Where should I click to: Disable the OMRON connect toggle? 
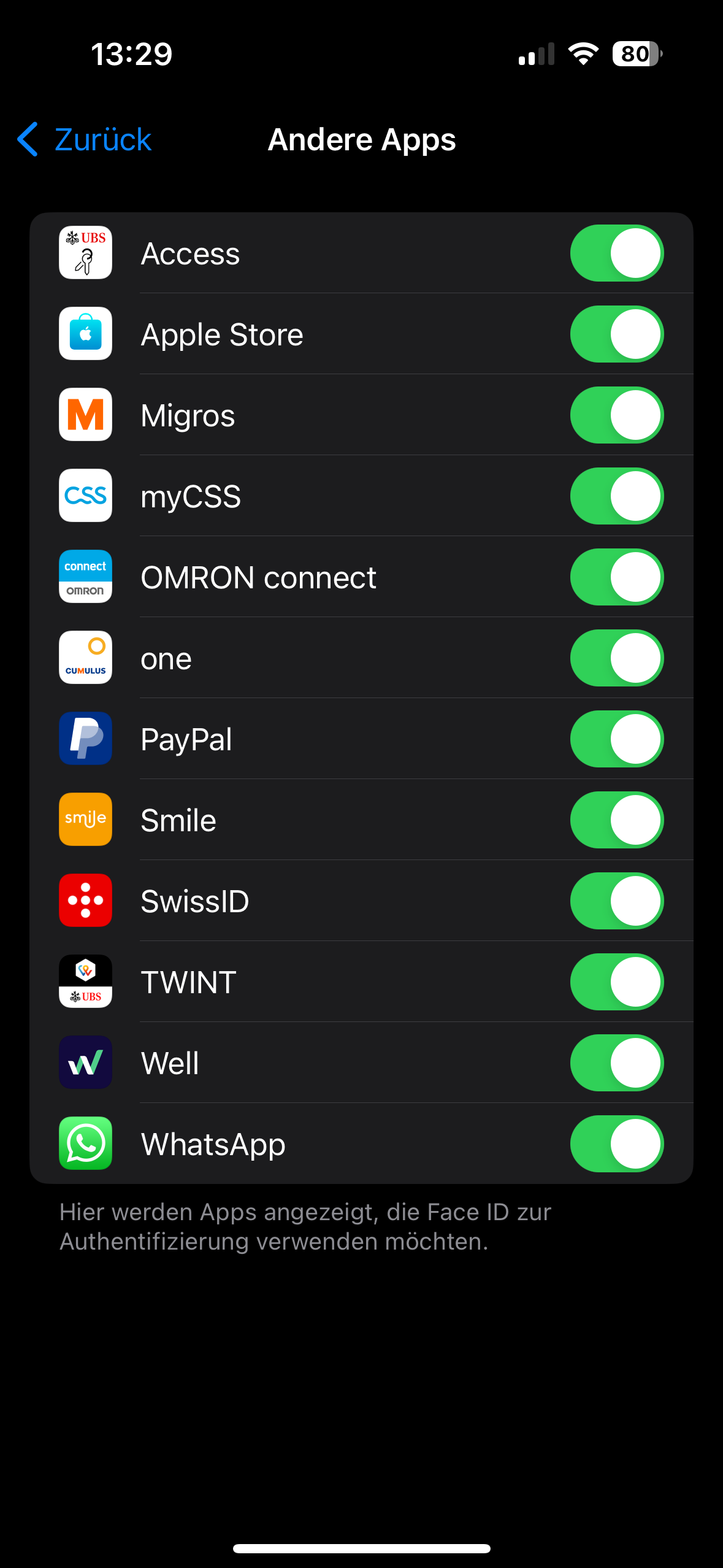pos(616,577)
